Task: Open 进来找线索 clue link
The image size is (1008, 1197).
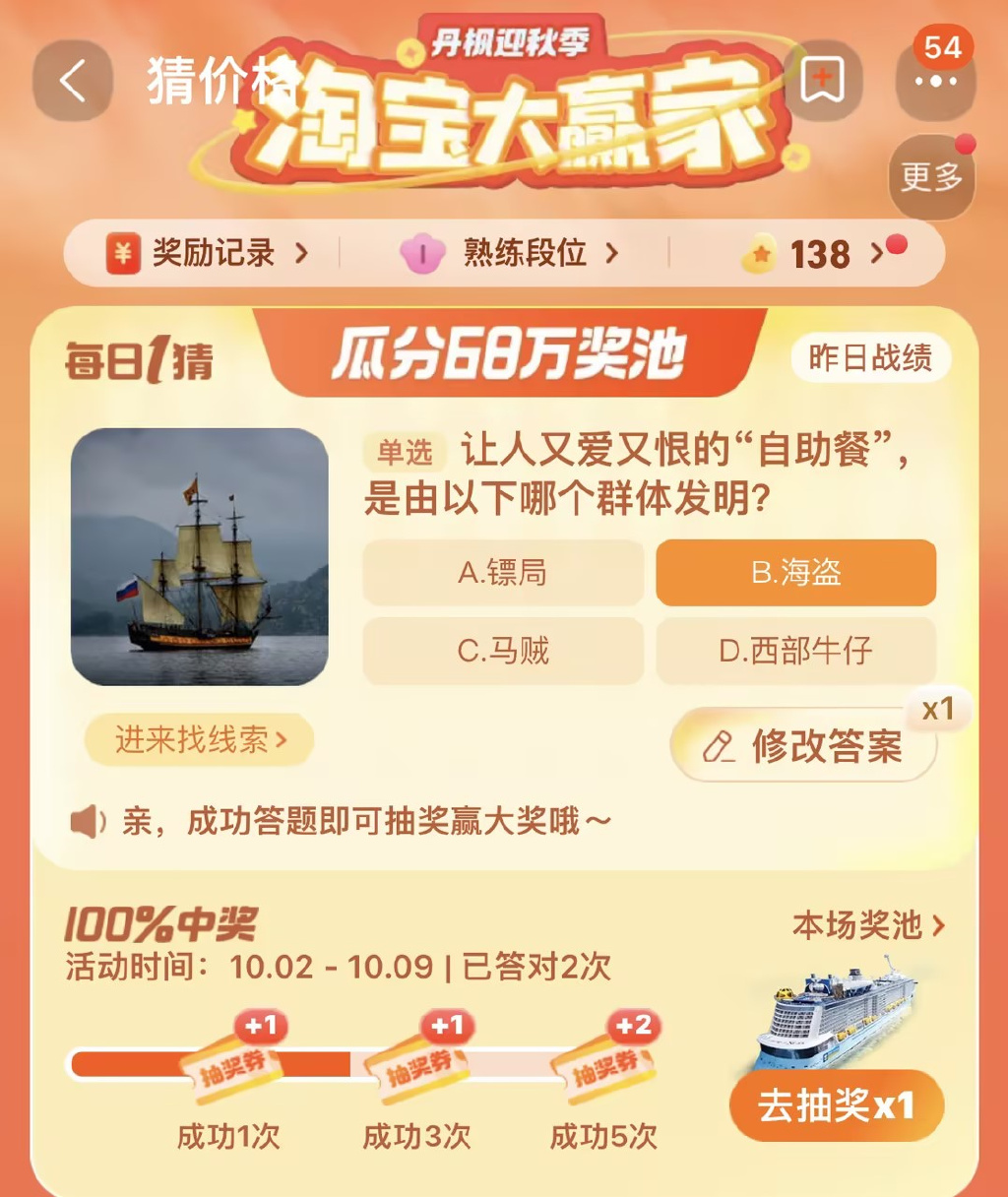Action: coord(200,739)
